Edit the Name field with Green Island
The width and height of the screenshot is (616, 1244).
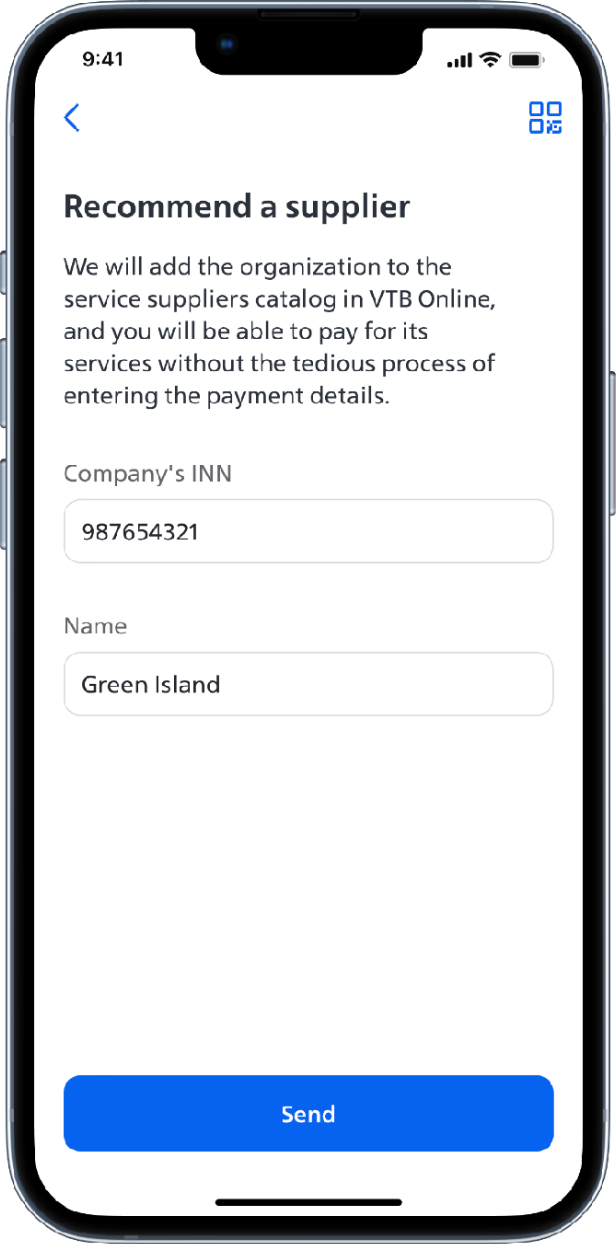point(308,684)
